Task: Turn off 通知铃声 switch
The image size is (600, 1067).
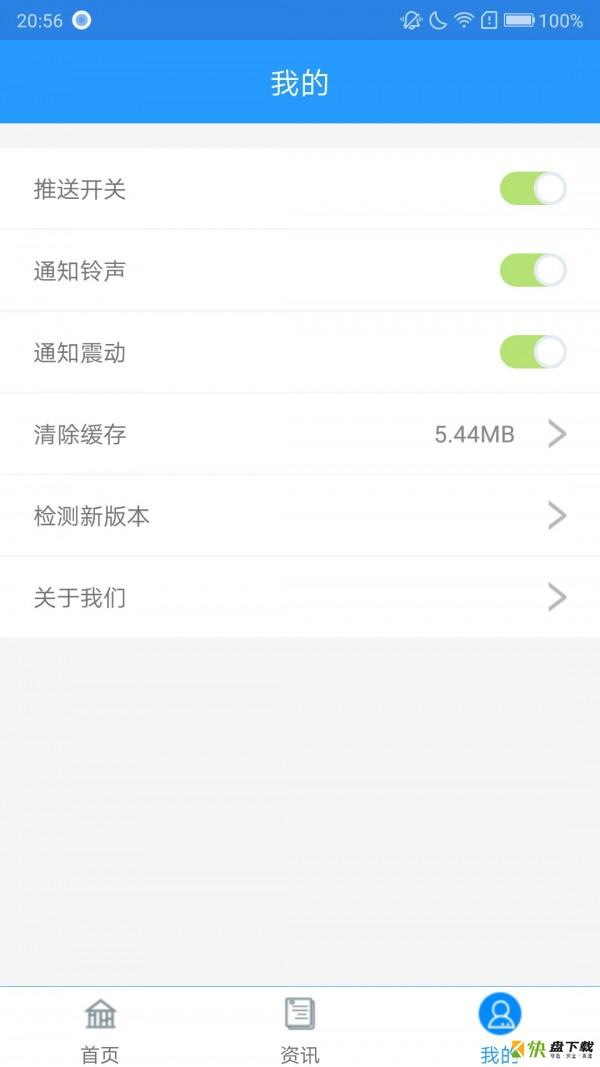Action: (x=532, y=270)
